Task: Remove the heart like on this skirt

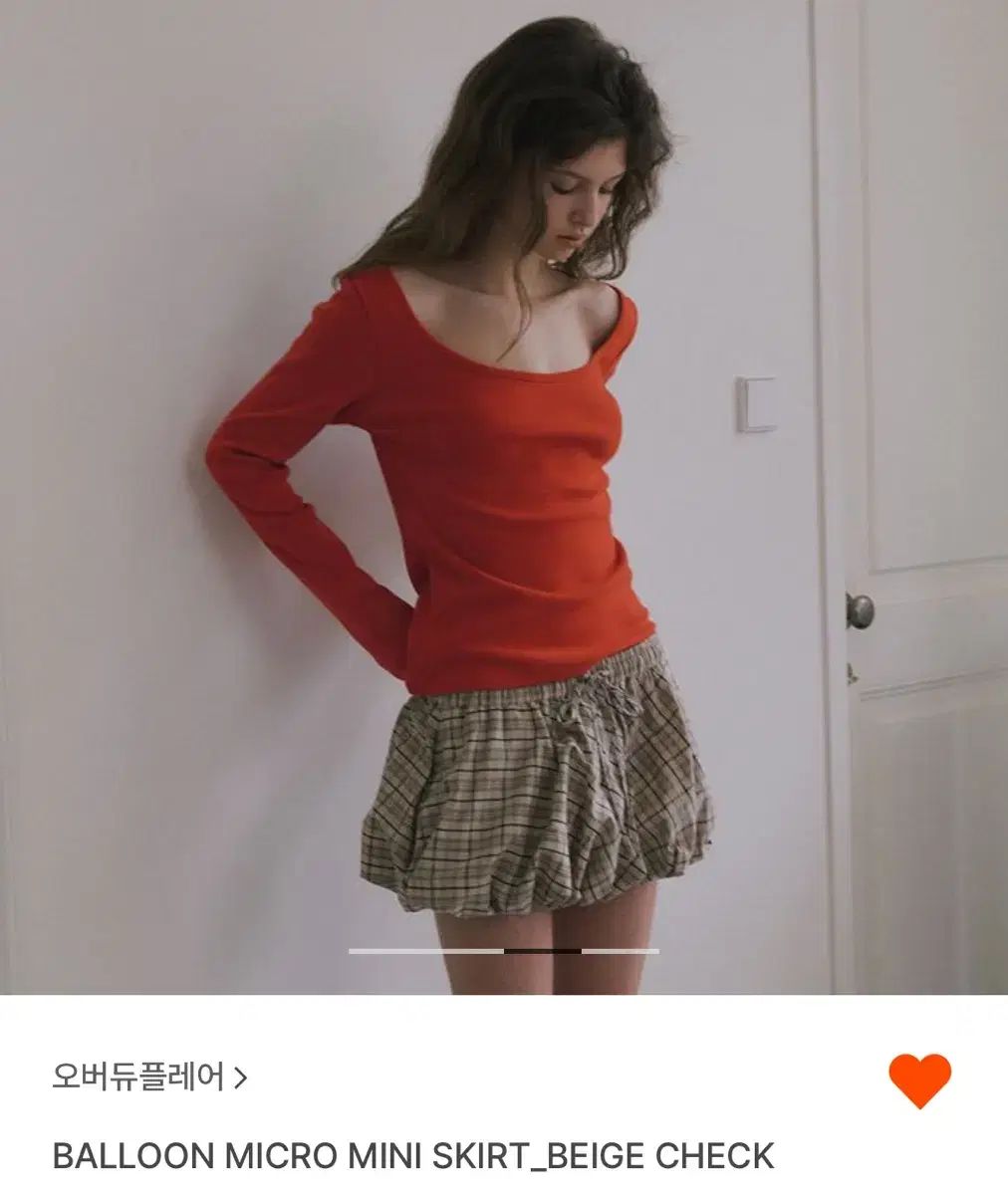Action: pos(919,1080)
